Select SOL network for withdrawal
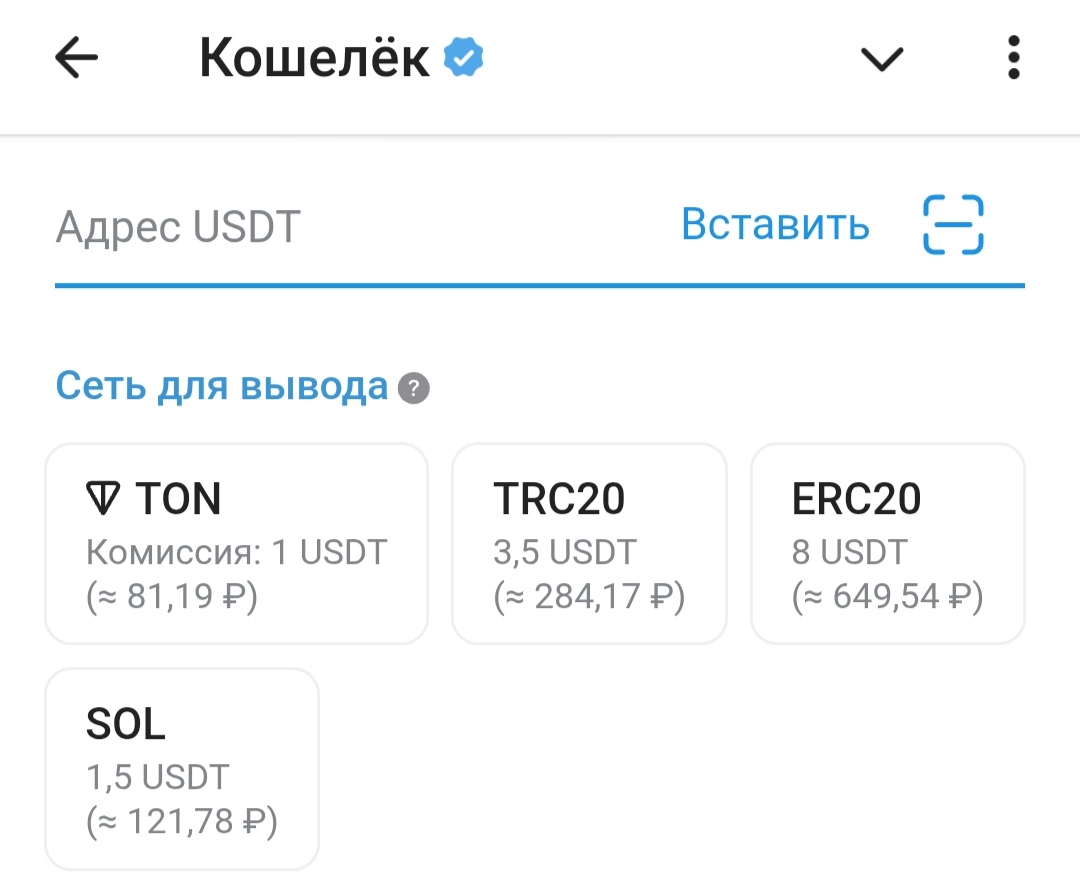 182,768
